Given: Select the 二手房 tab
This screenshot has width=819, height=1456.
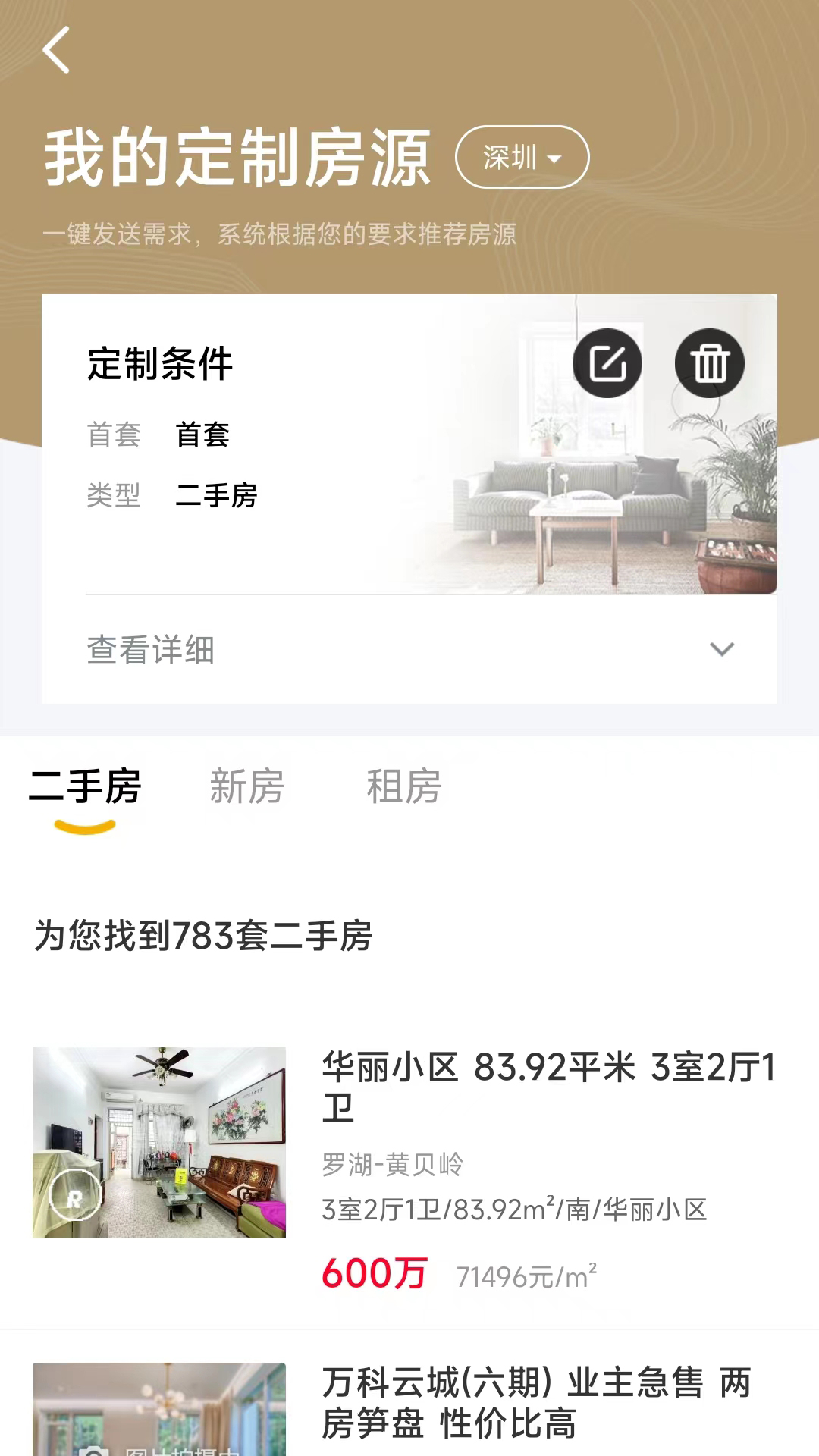Looking at the screenshot, I should 85,787.
